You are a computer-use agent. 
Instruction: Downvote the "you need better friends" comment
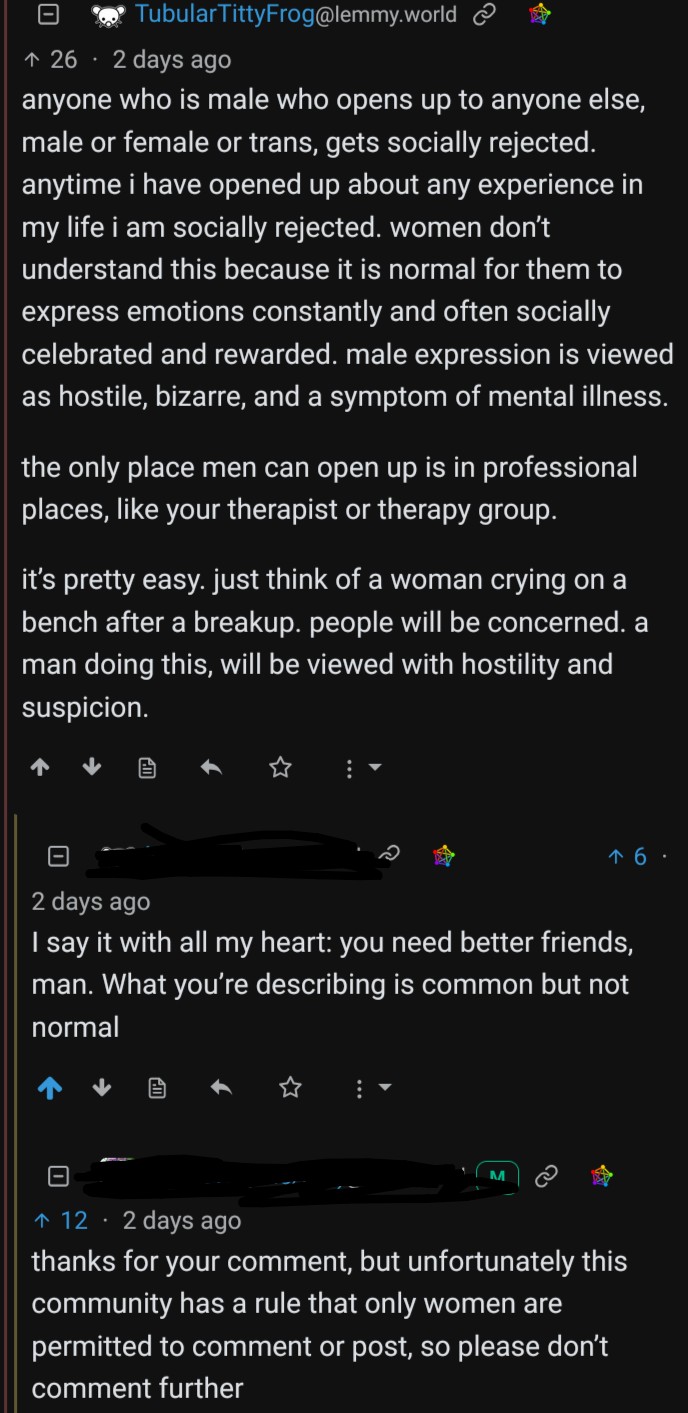(x=102, y=1088)
